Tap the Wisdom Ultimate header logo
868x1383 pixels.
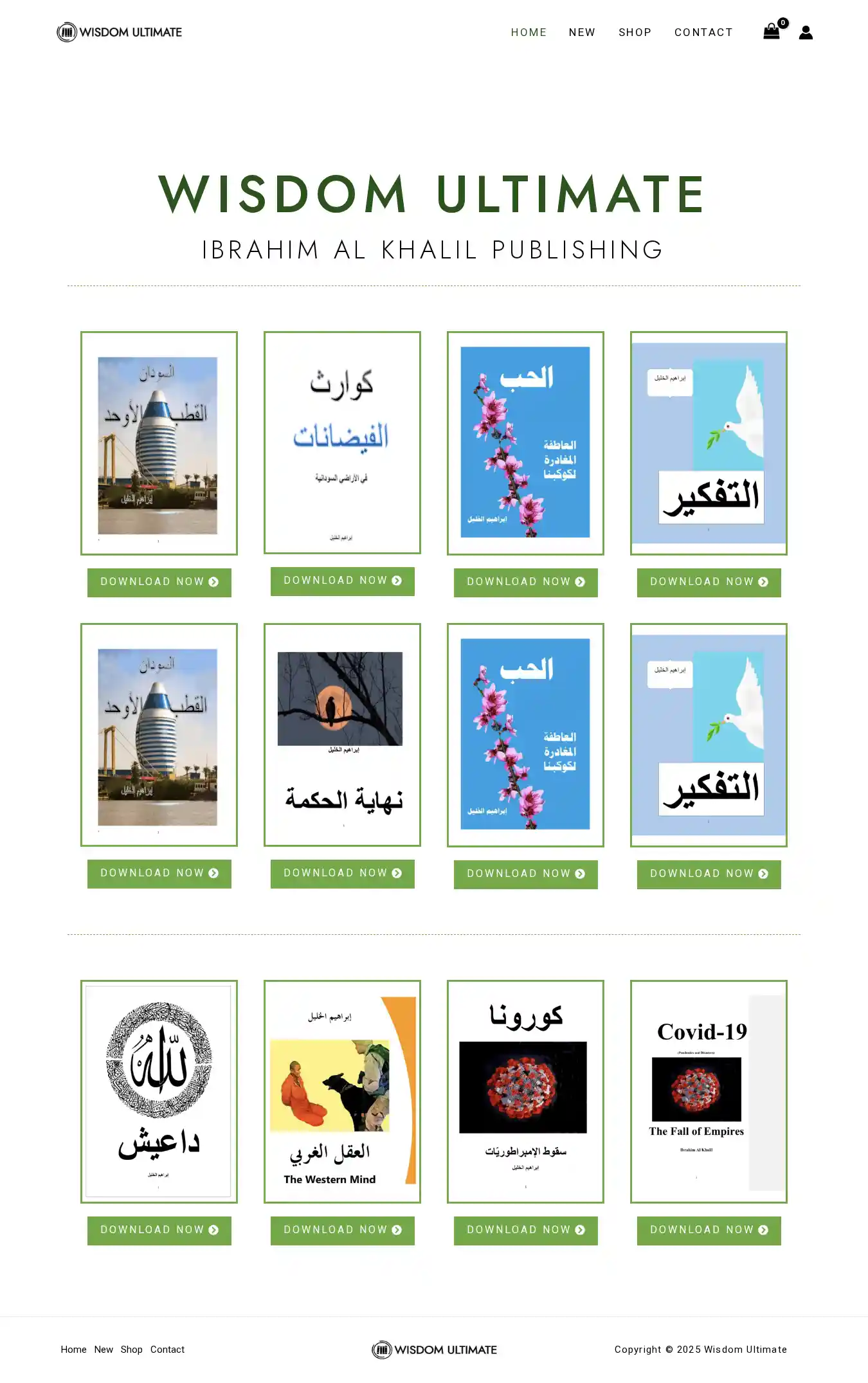point(120,32)
